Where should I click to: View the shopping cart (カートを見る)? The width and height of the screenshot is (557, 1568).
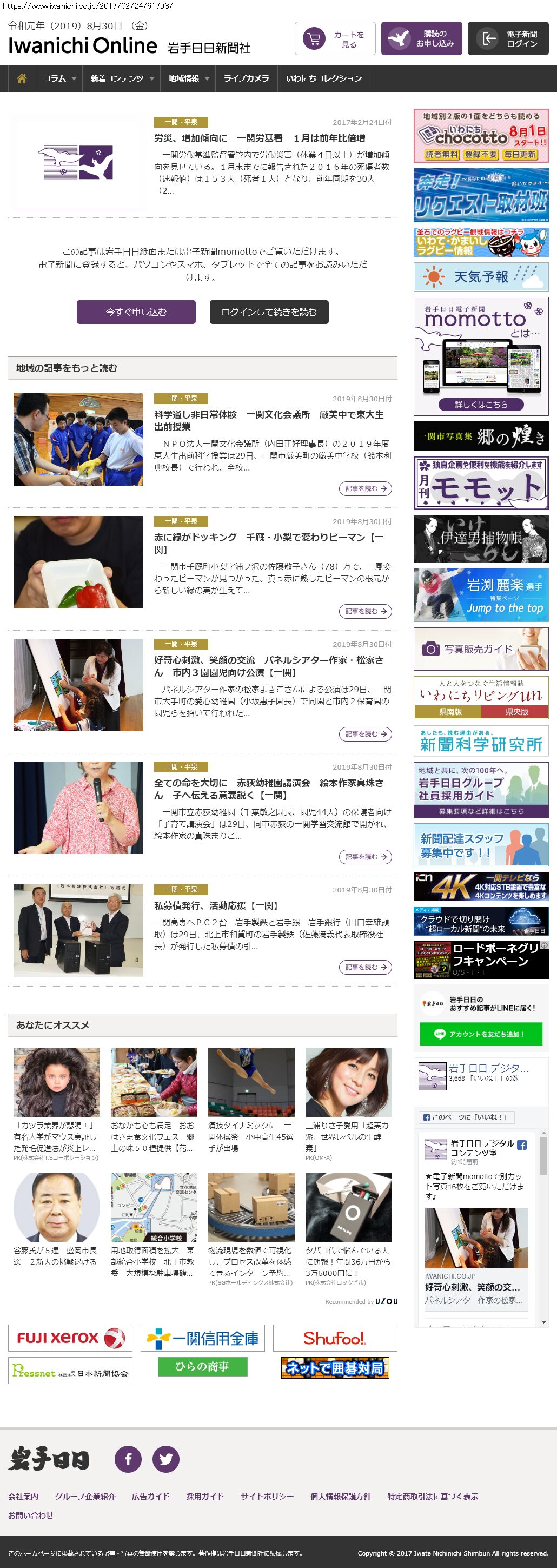pos(335,39)
